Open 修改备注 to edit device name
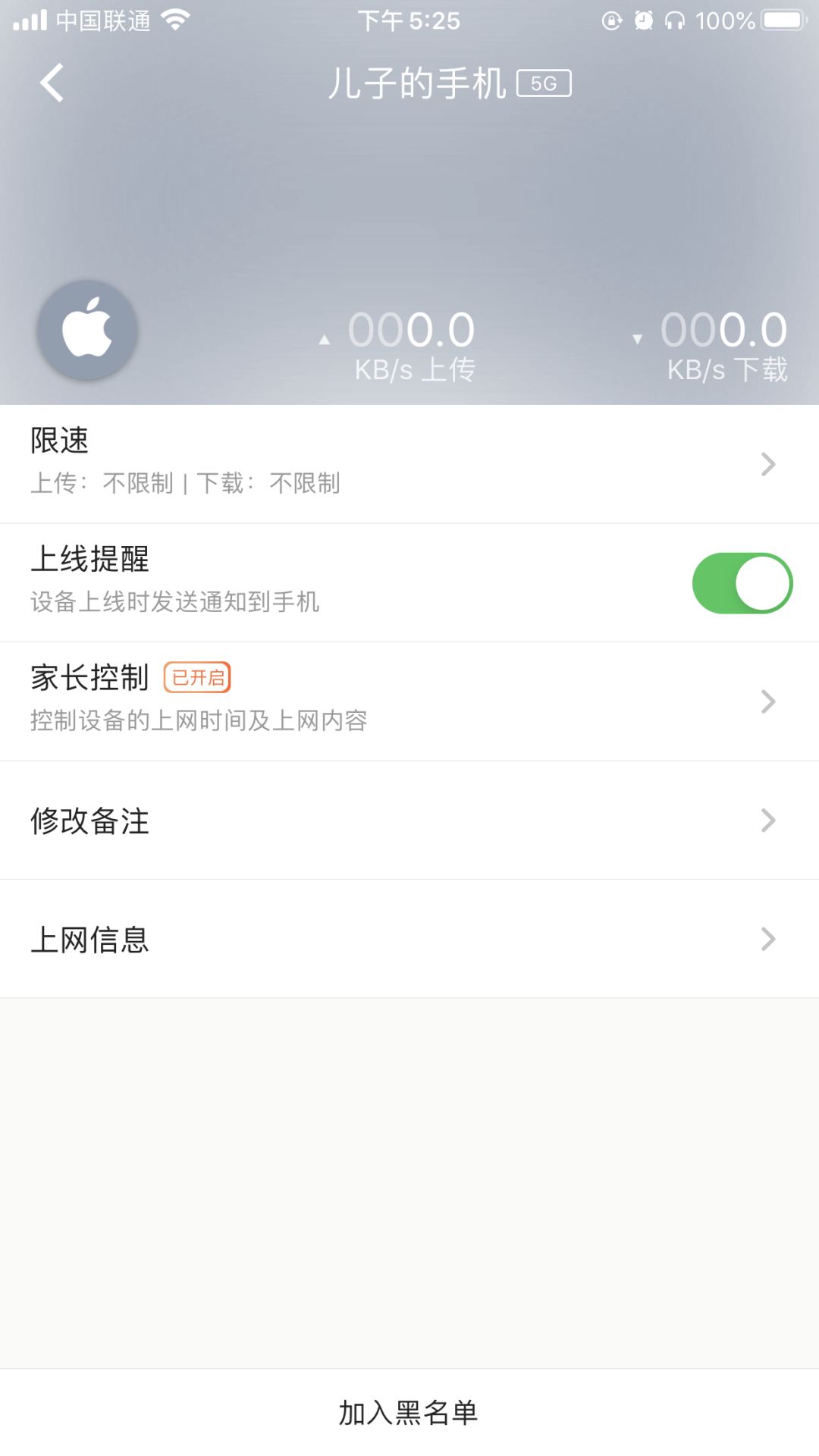This screenshot has width=819, height=1456. coord(409,820)
